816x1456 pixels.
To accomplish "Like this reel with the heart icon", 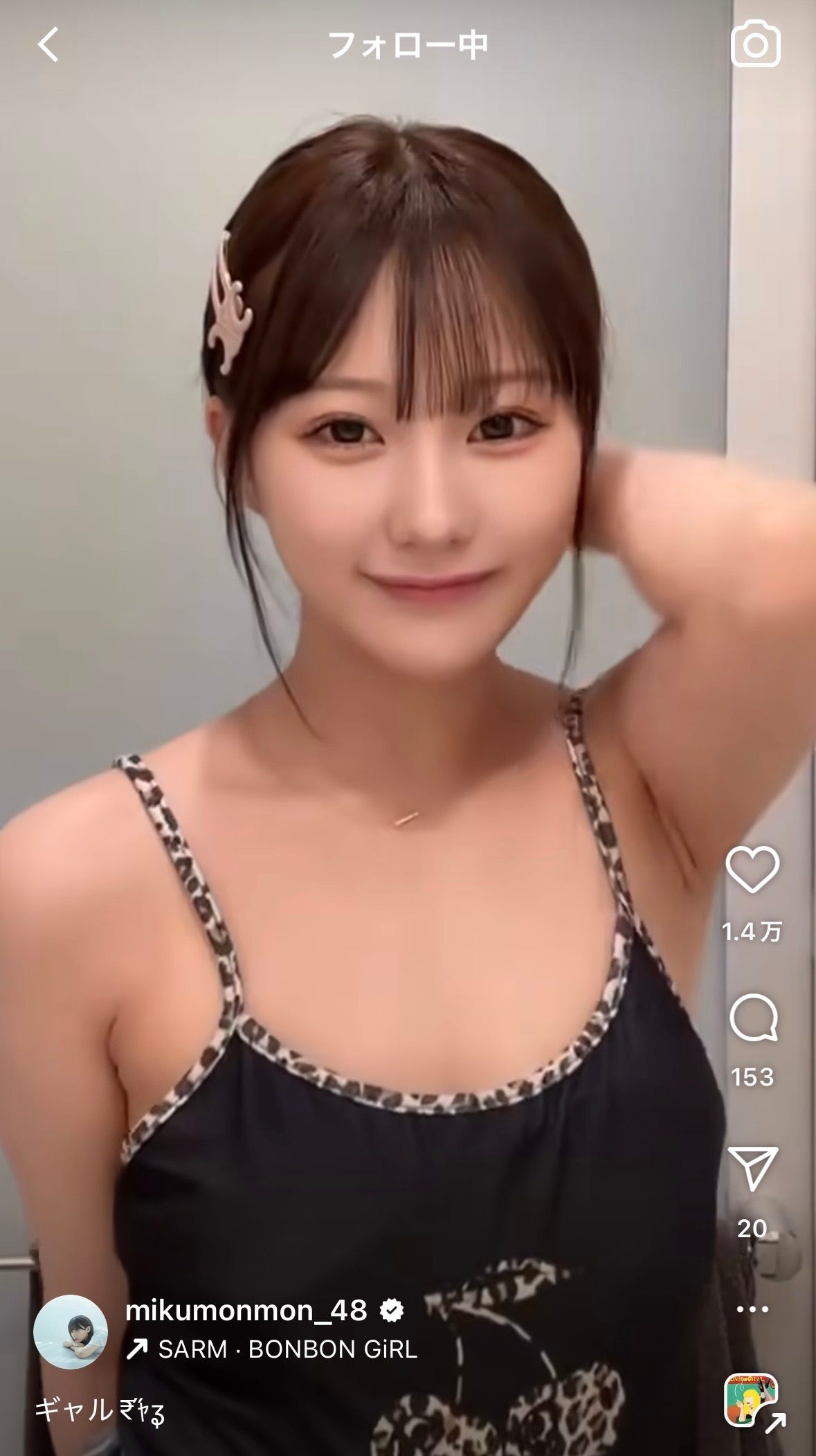I will click(752, 871).
